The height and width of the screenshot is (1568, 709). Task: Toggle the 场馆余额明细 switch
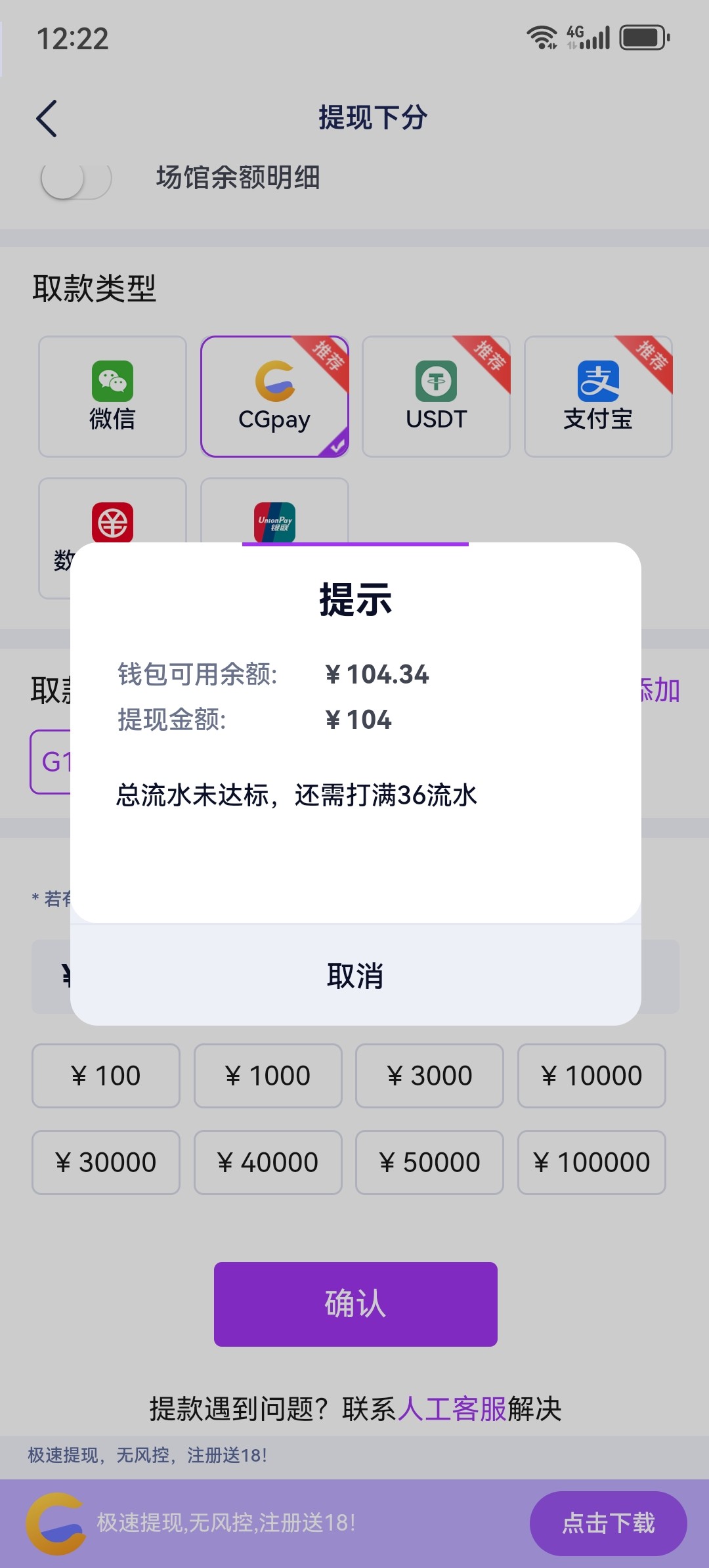point(76,178)
